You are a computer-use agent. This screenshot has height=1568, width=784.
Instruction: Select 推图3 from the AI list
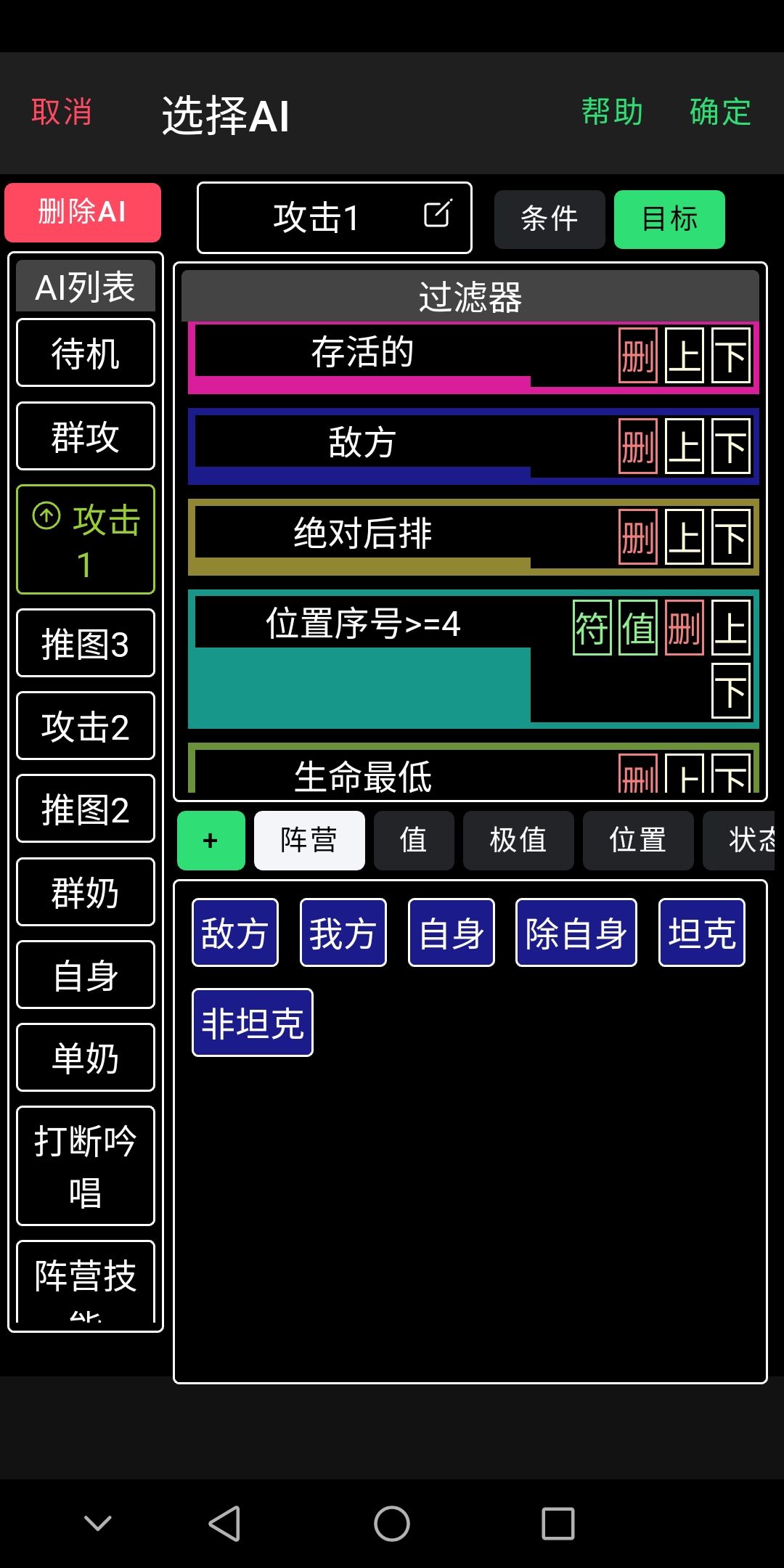pos(85,643)
